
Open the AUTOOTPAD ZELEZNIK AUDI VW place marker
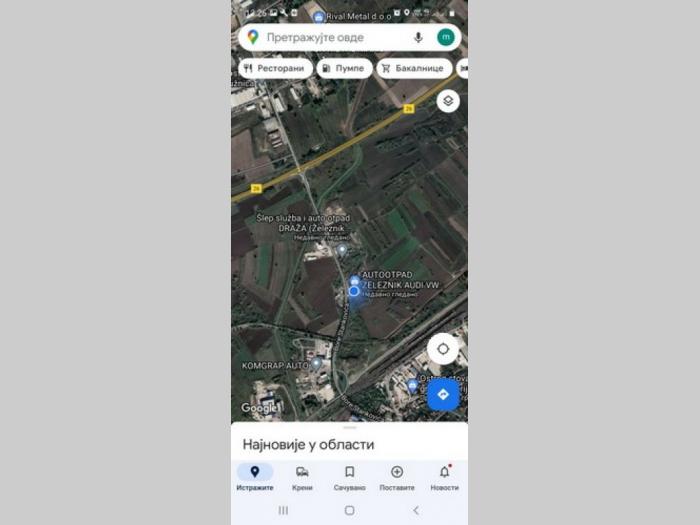coord(354,281)
